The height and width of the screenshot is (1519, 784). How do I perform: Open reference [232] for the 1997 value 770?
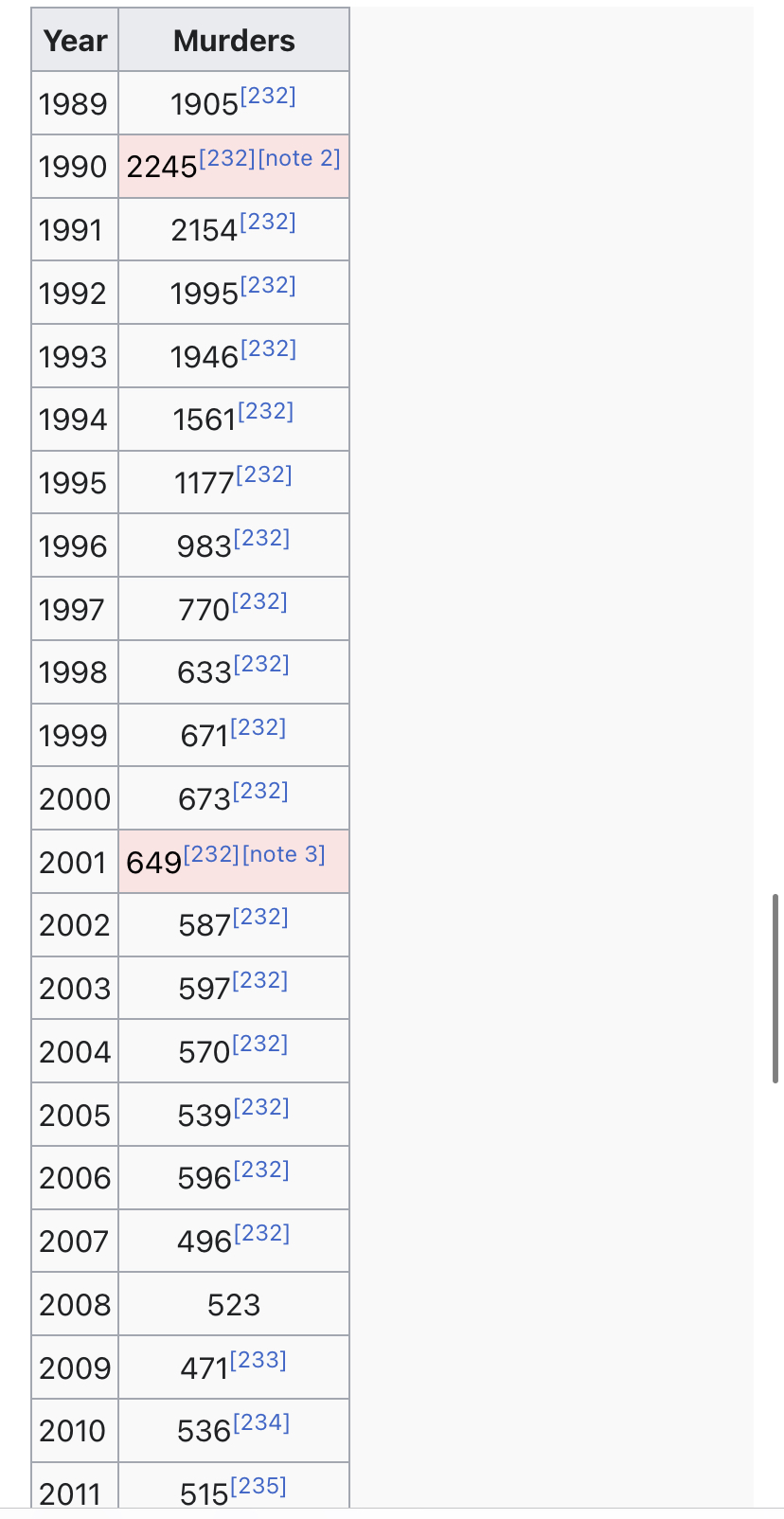(258, 601)
